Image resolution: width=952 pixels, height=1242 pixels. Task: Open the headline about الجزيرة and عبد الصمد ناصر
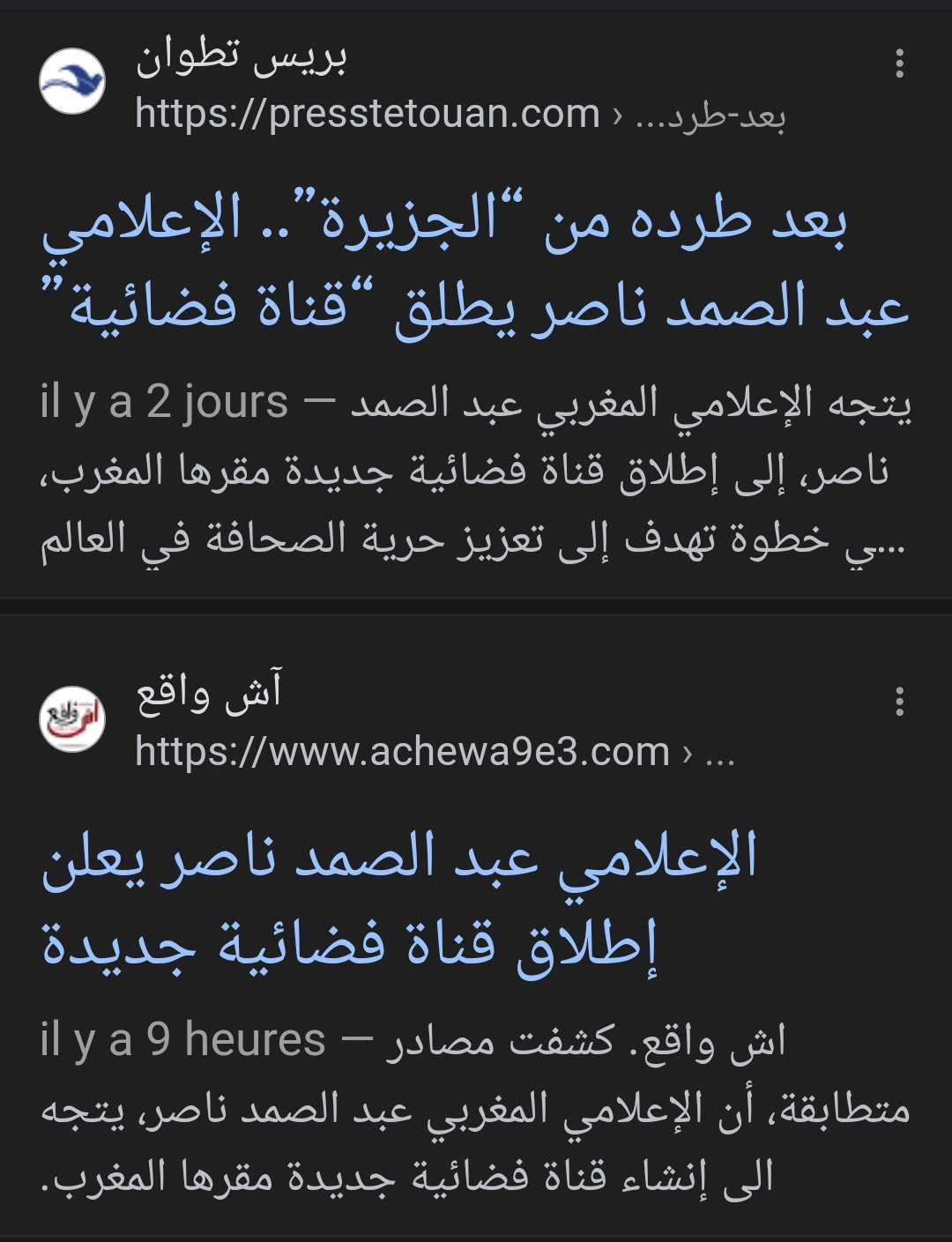476,264
